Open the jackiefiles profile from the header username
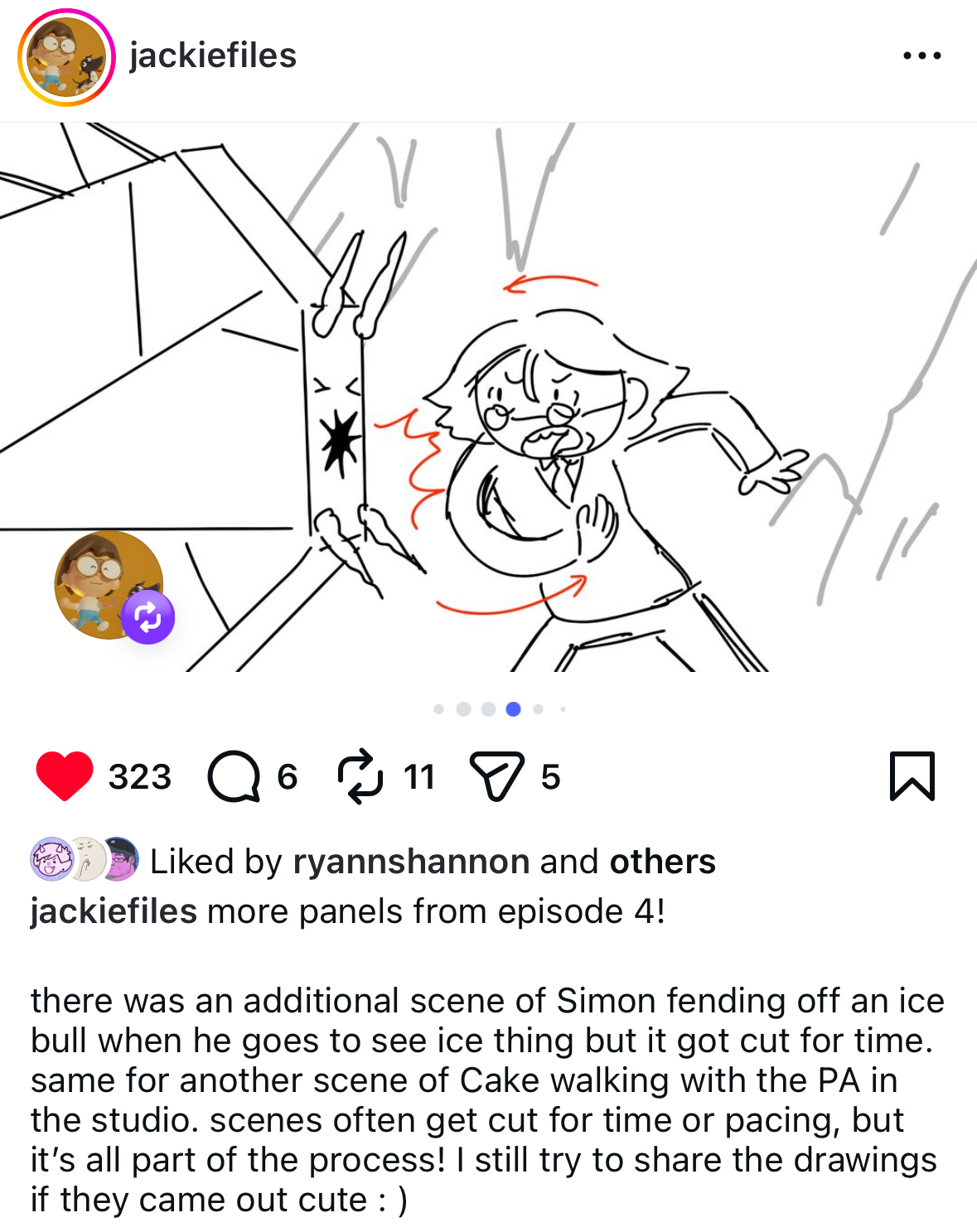The image size is (977, 1232). pos(213,56)
